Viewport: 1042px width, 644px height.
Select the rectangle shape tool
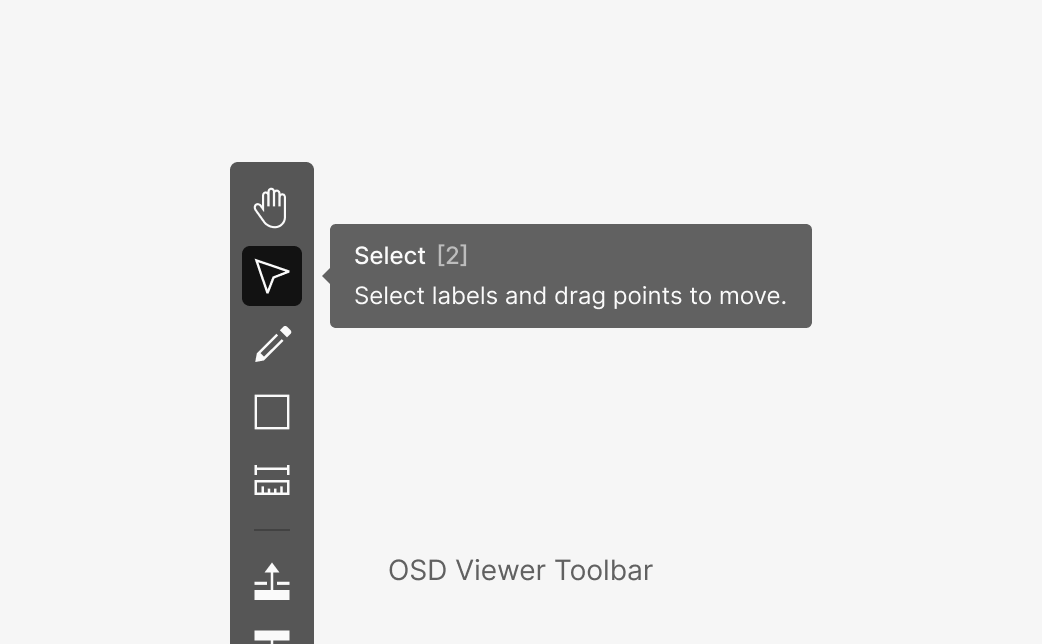coord(271,412)
